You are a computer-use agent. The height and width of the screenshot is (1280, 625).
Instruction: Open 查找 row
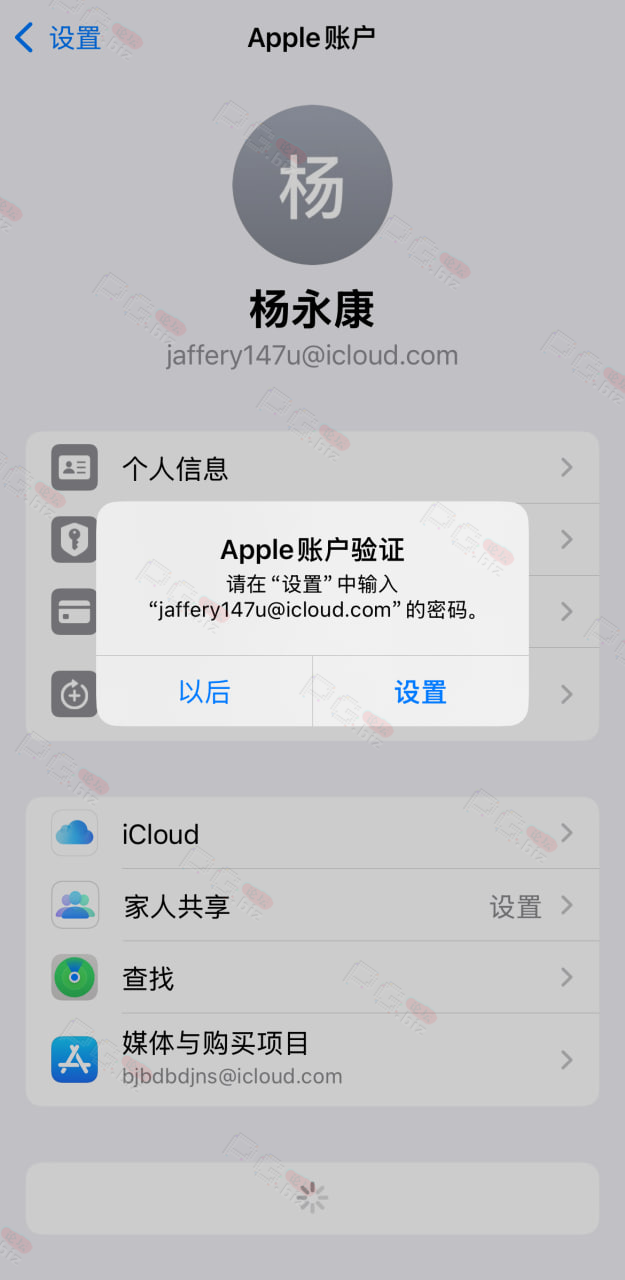(312, 977)
